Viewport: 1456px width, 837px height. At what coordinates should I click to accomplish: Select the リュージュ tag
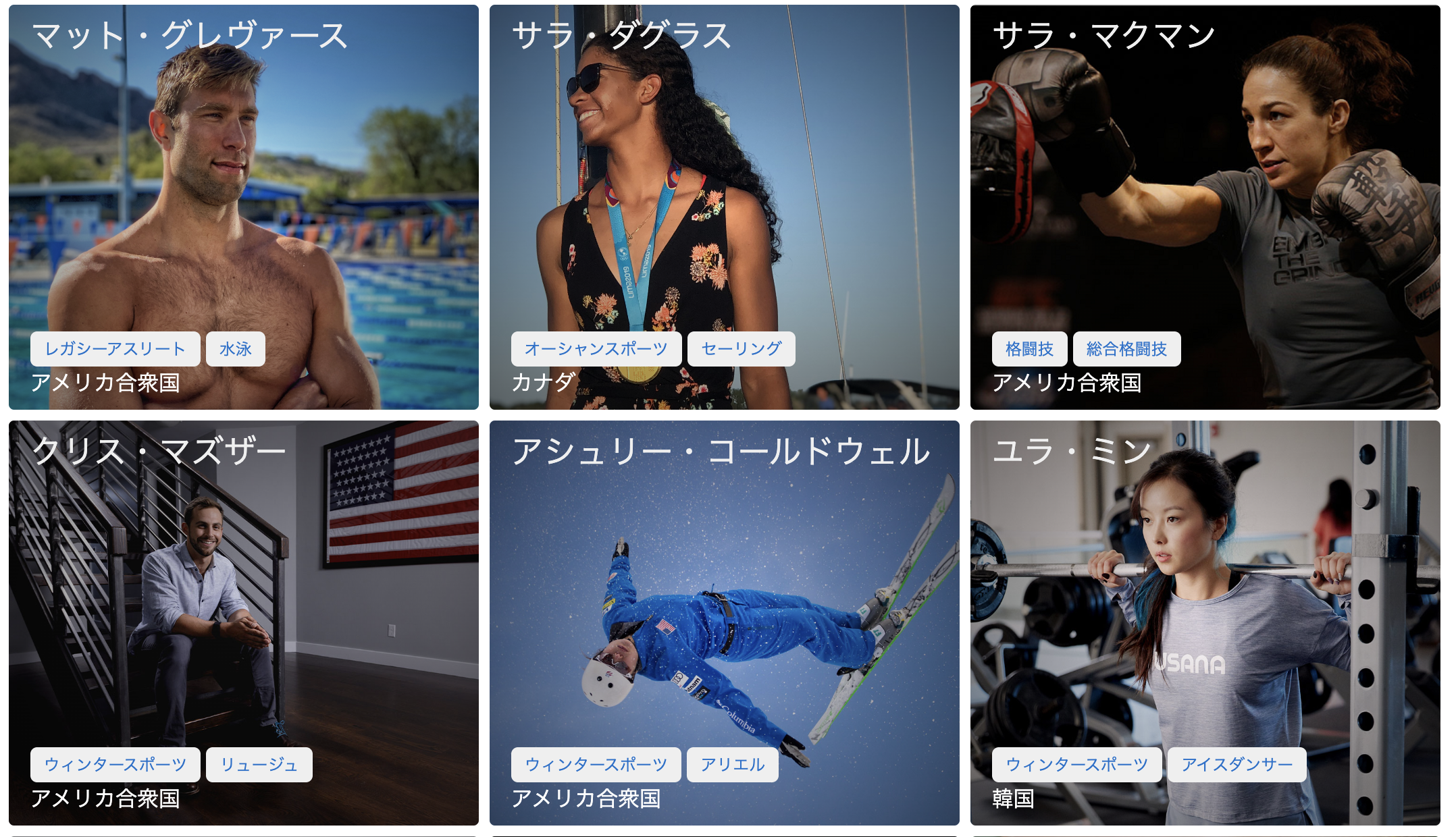259,765
